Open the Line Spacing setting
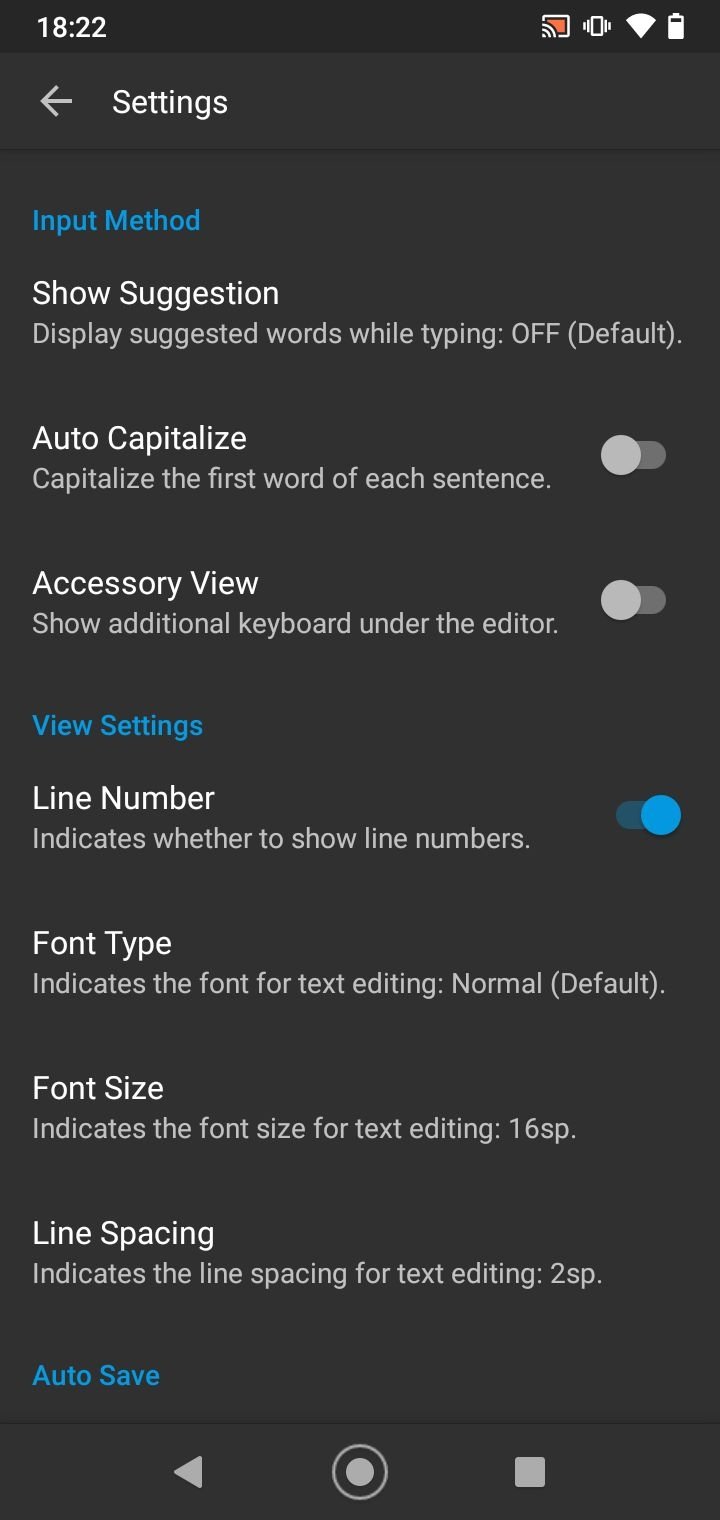The image size is (720, 1520). pyautogui.click(x=317, y=1252)
